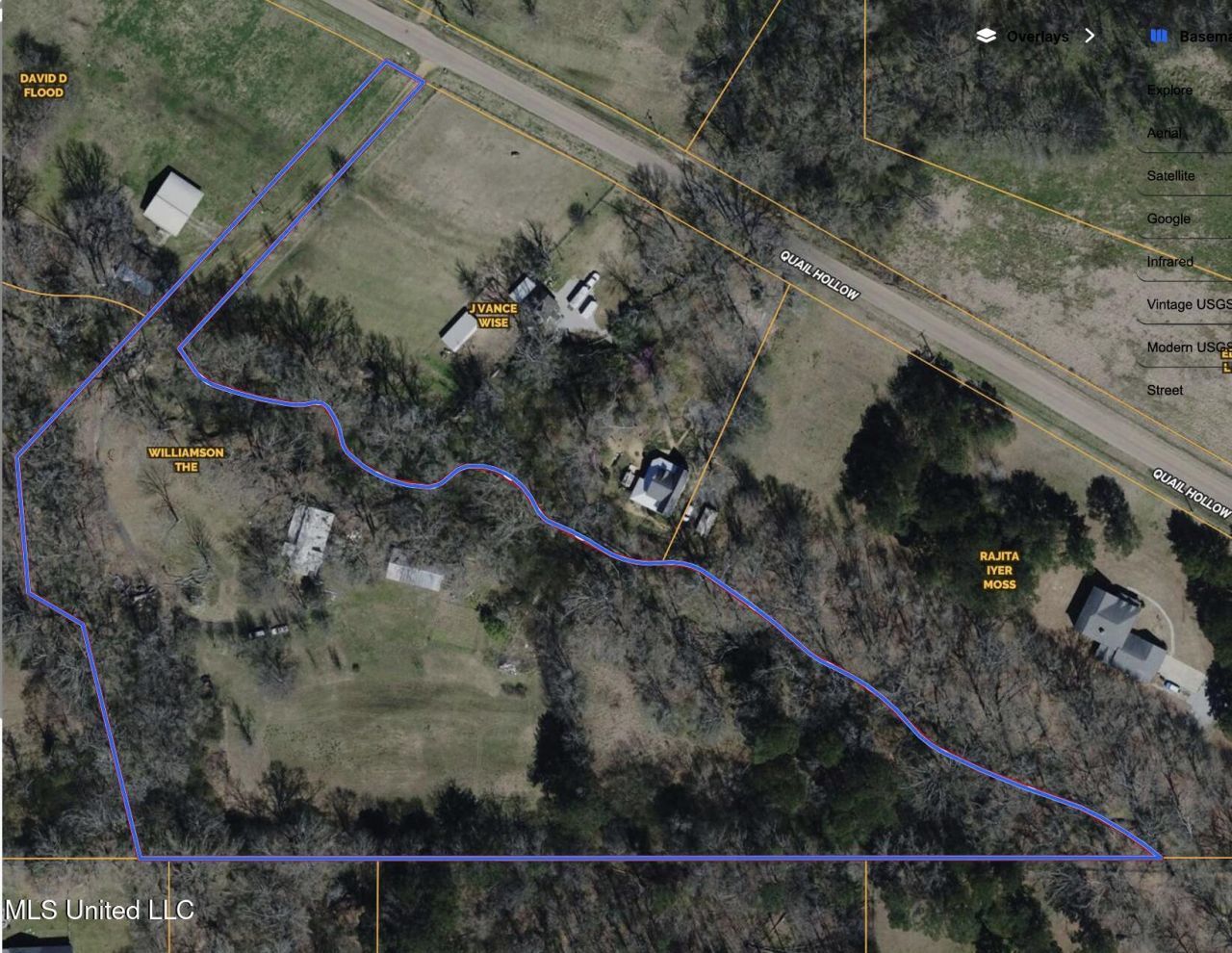Pick the Vintage USGS basemap
Viewport: 1232px width, 953px height.
click(x=1188, y=304)
